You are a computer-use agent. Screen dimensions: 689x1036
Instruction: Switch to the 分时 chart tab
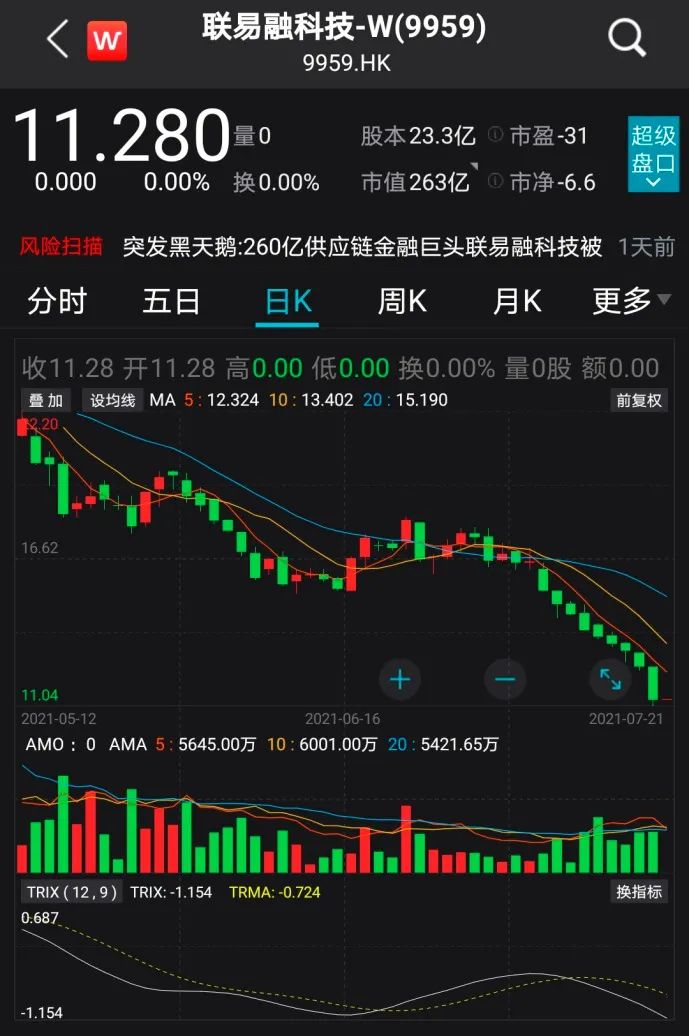57,301
